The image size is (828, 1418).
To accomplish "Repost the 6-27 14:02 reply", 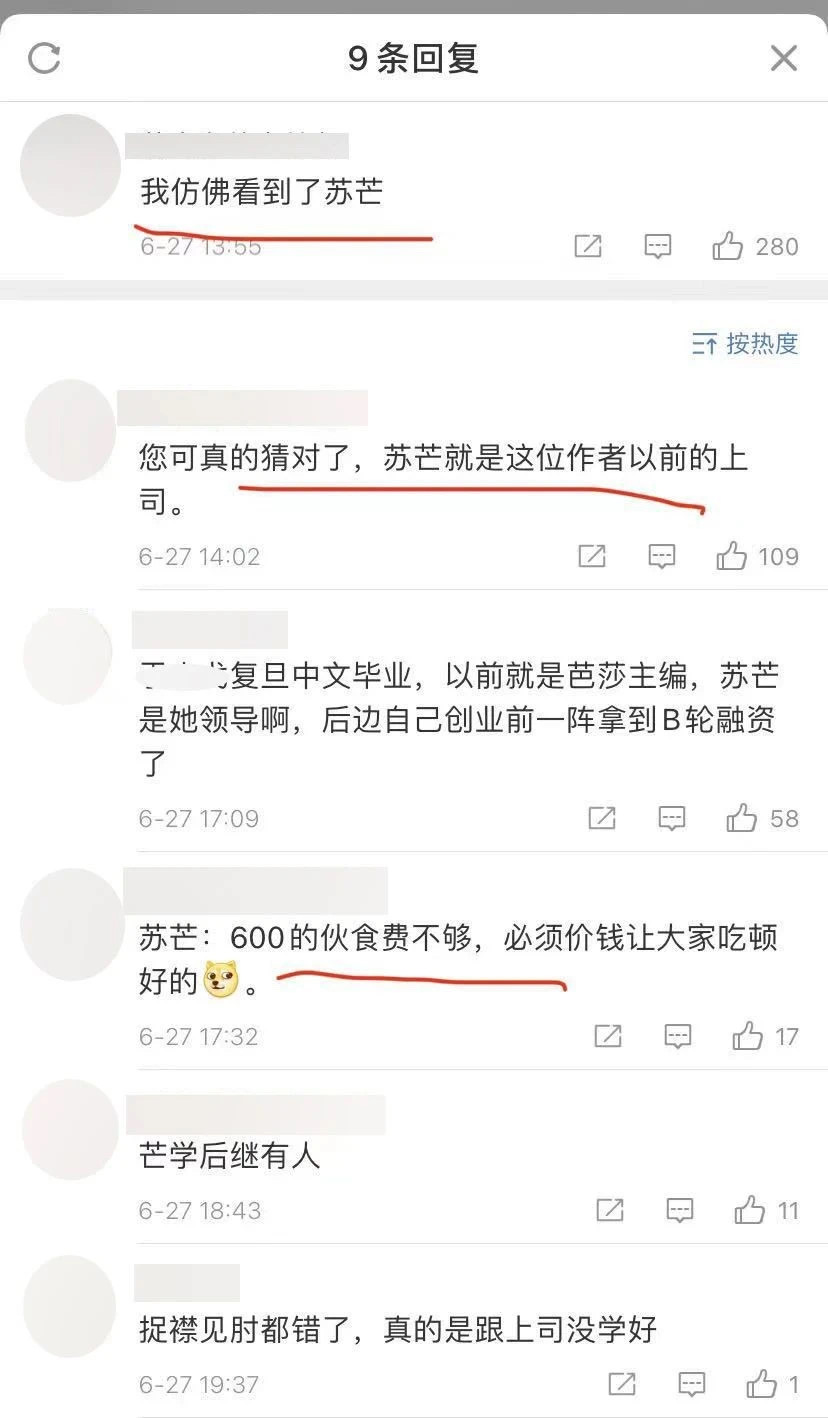I will click(592, 556).
